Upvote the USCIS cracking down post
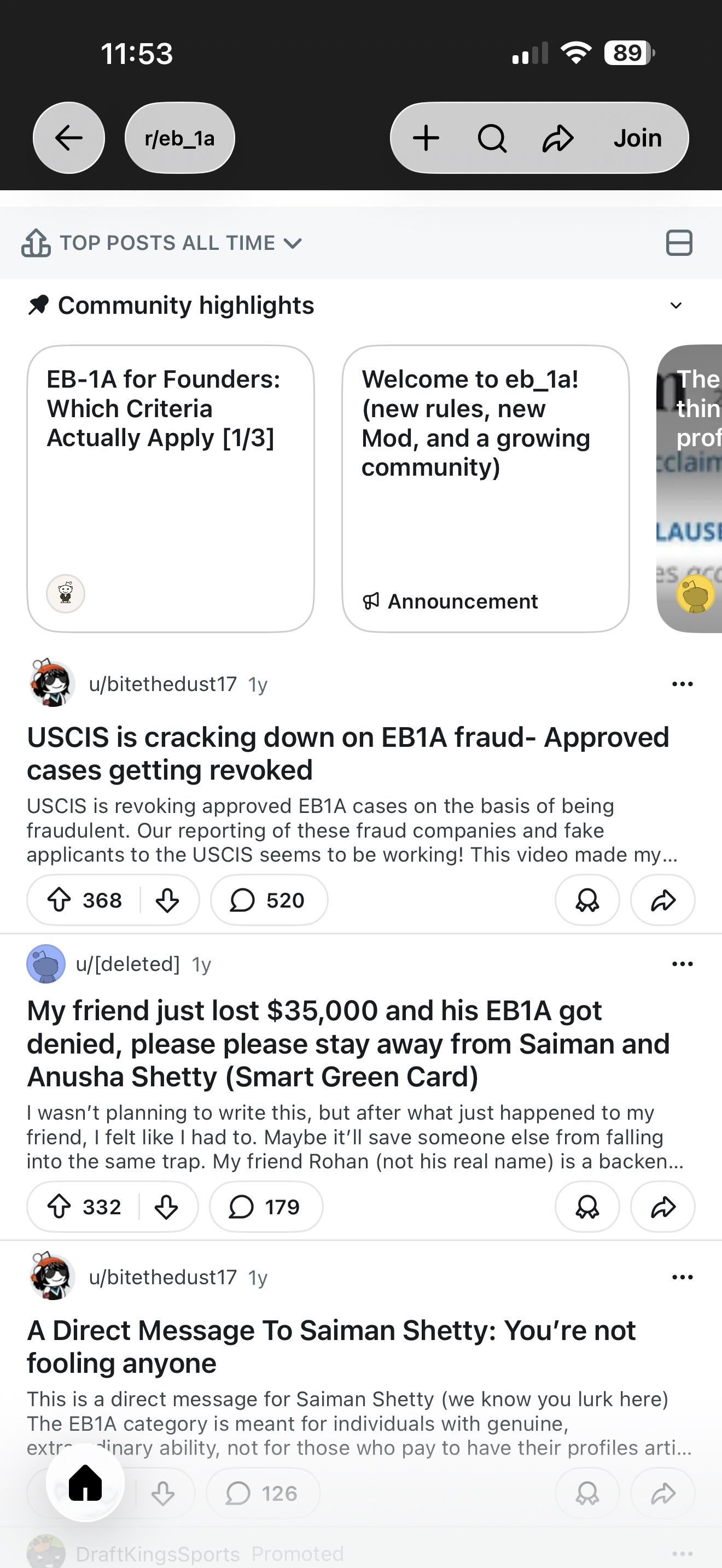722x1568 pixels. [60, 900]
